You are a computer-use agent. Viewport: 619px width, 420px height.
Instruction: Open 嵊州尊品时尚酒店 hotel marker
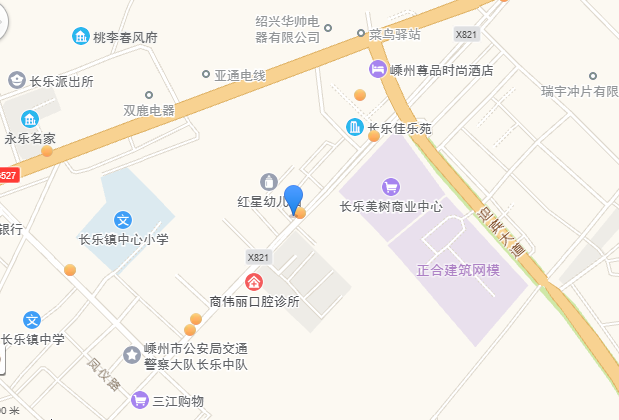click(x=378, y=69)
